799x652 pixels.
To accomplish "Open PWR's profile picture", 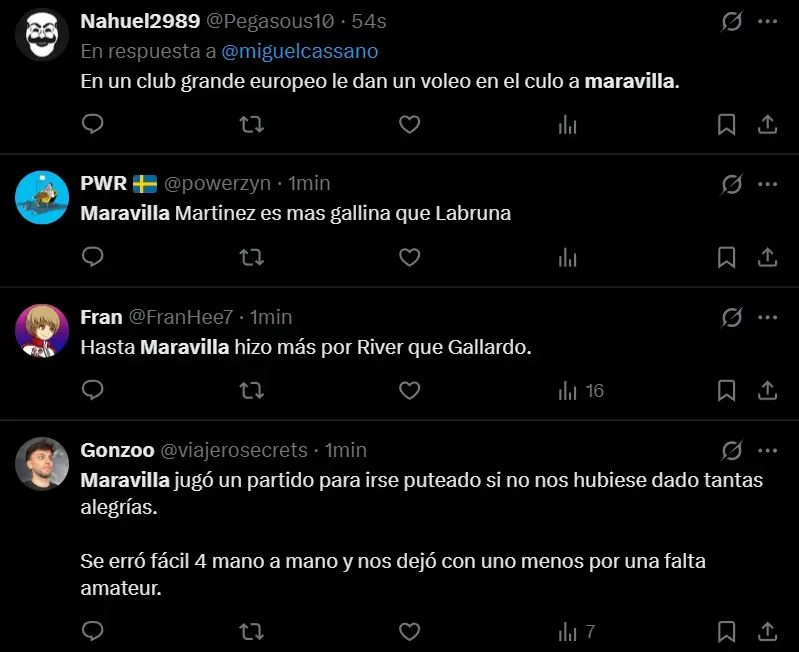I will (42, 197).
